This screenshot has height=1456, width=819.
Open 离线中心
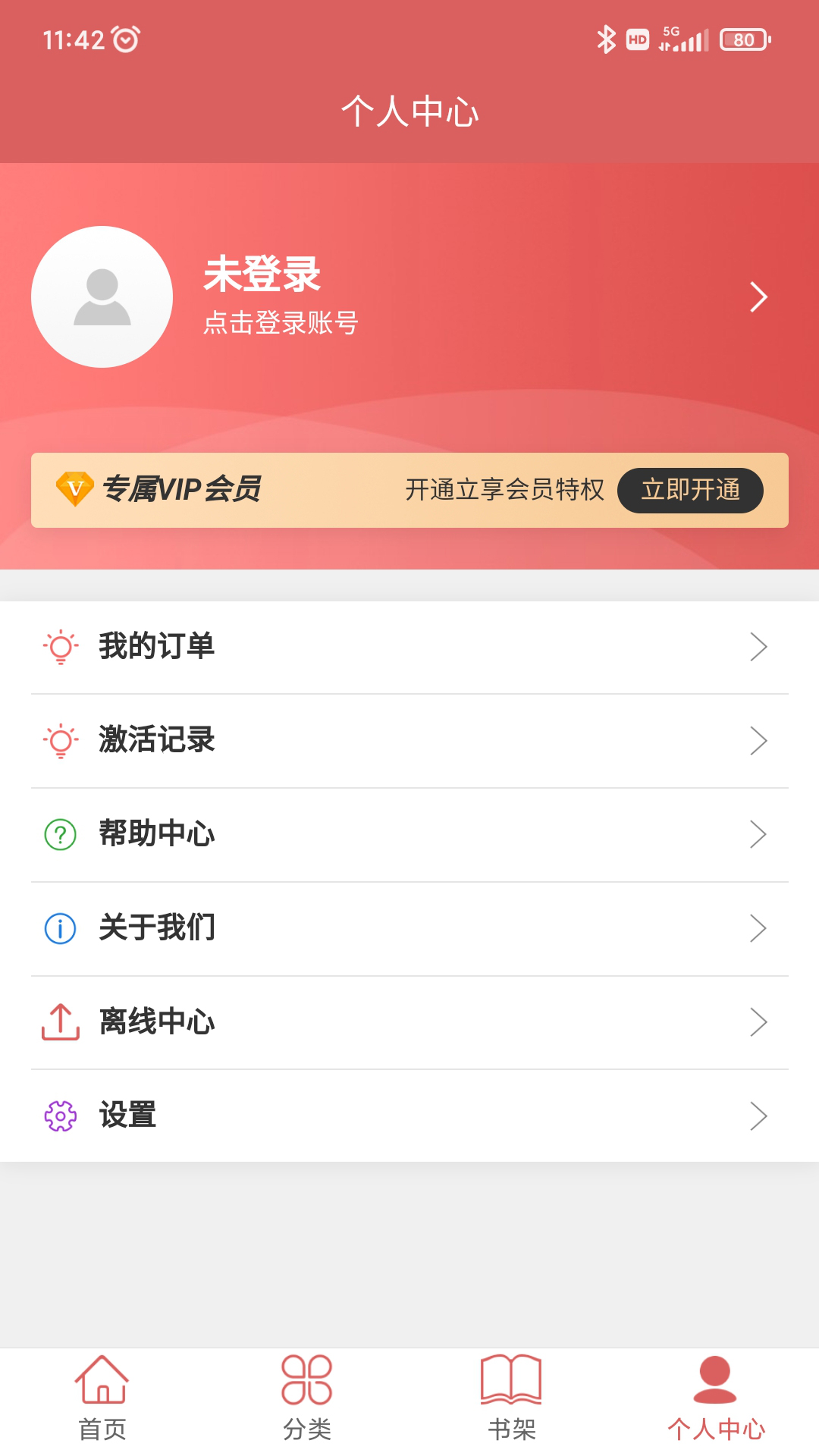pyautogui.click(x=409, y=1022)
